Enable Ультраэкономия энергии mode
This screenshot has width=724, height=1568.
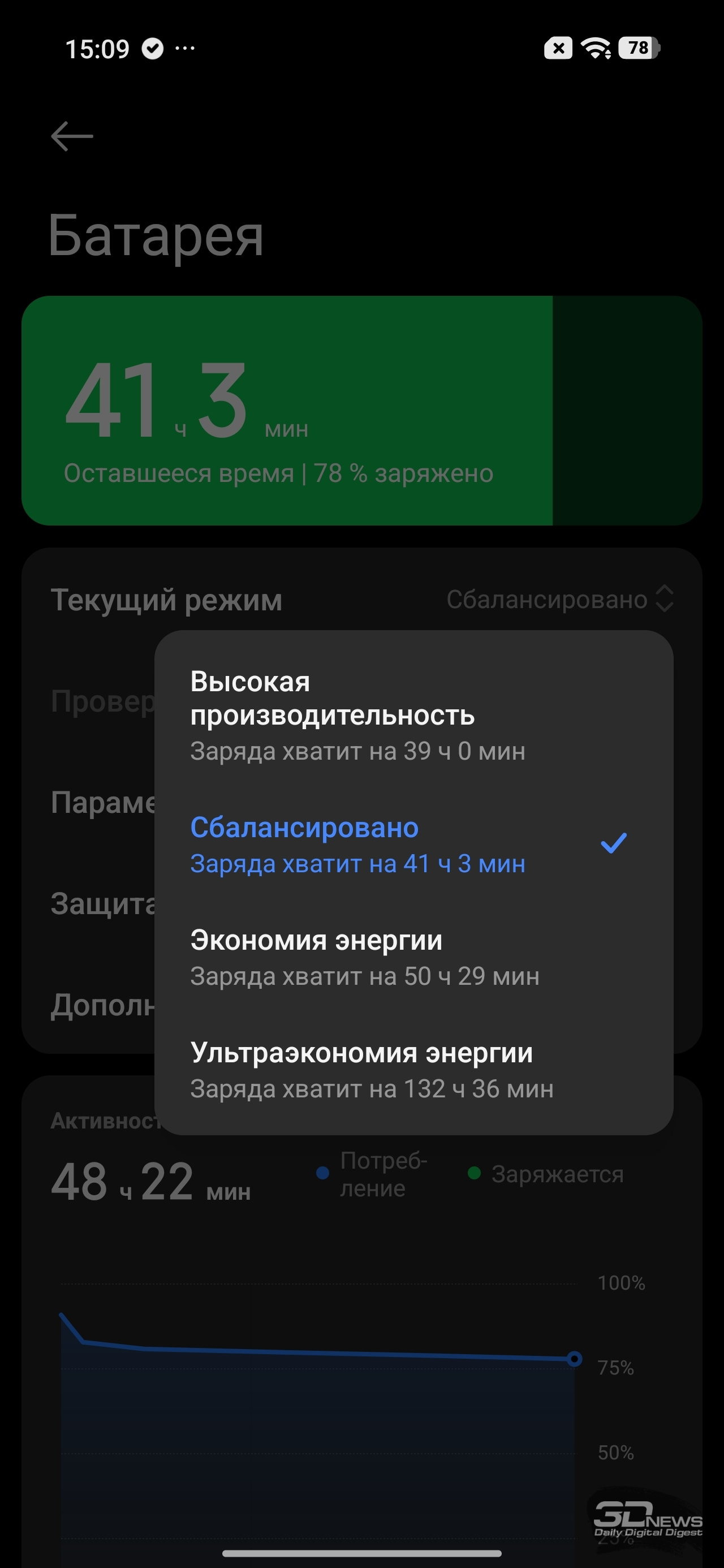(413, 1070)
